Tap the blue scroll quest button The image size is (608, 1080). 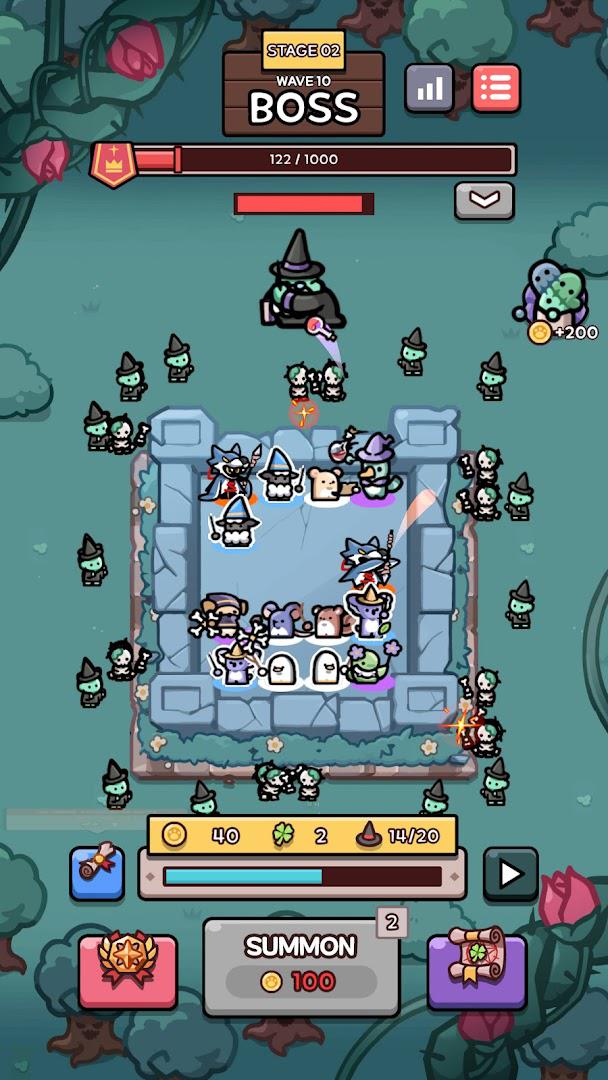(97, 873)
